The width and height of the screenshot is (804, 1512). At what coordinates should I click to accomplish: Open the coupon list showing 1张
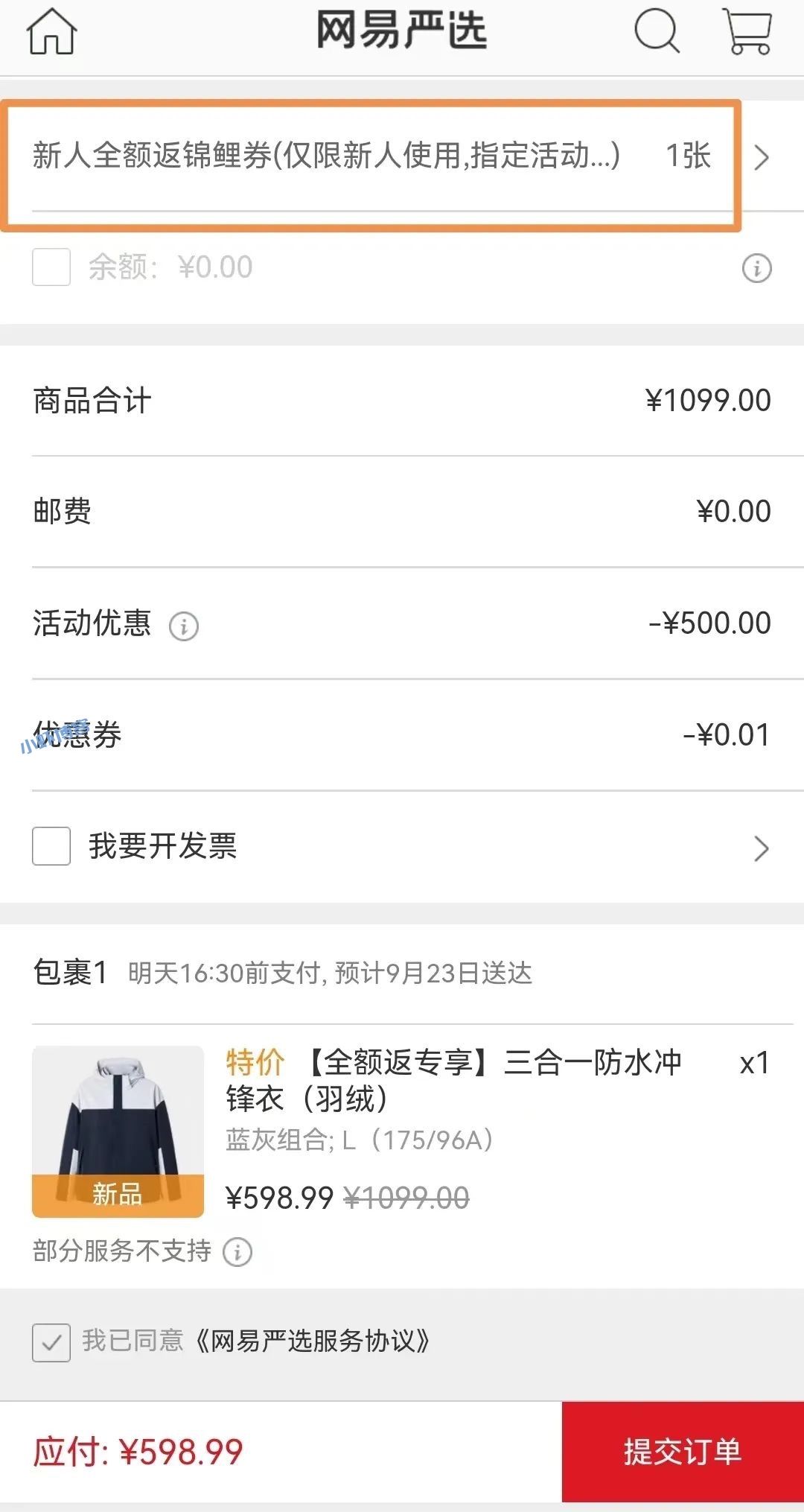tap(689, 158)
